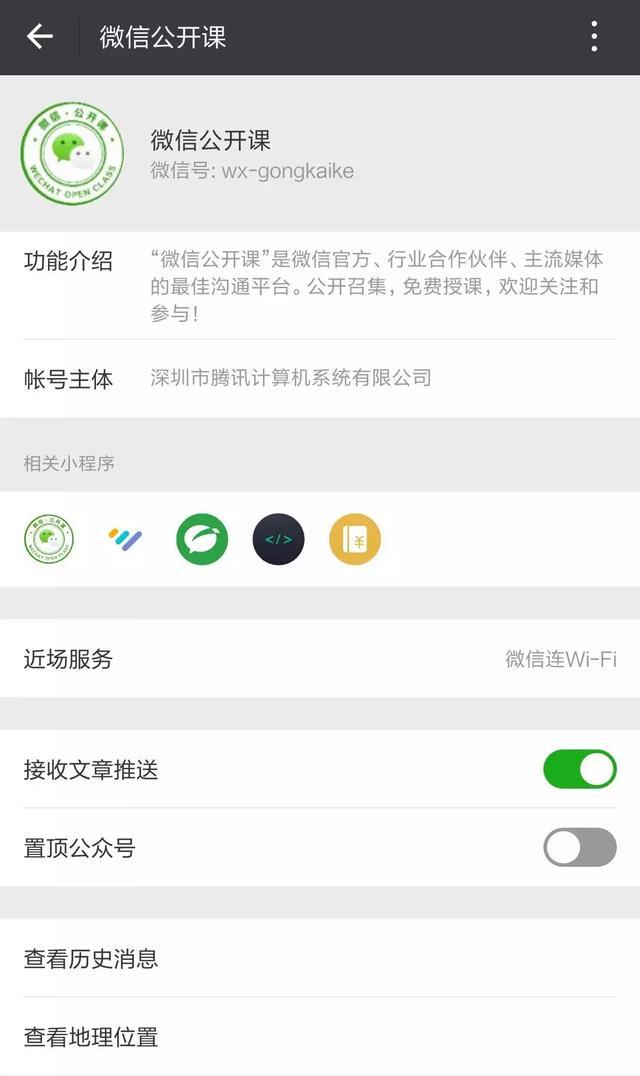Open 查看地理位置

coord(320,1036)
